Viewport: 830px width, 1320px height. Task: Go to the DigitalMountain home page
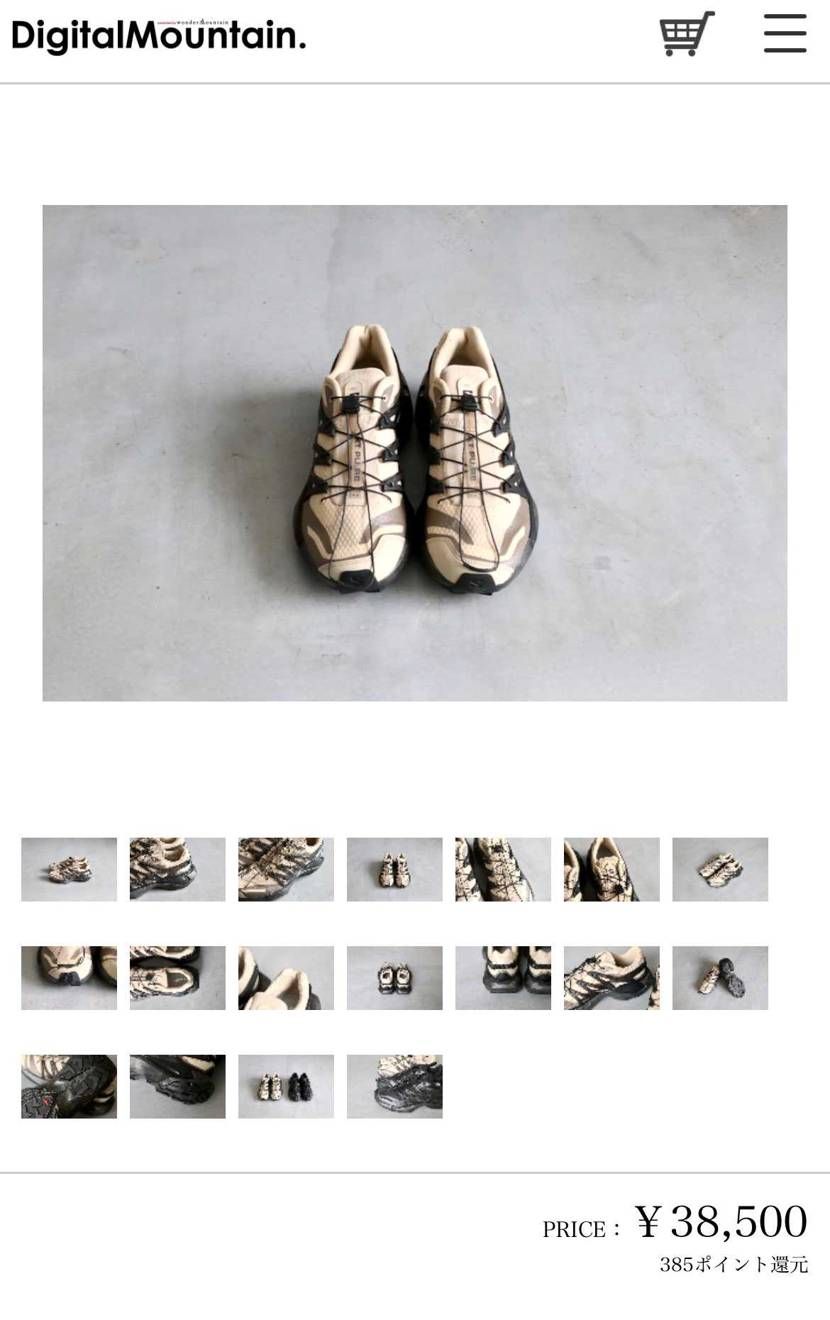click(x=159, y=37)
